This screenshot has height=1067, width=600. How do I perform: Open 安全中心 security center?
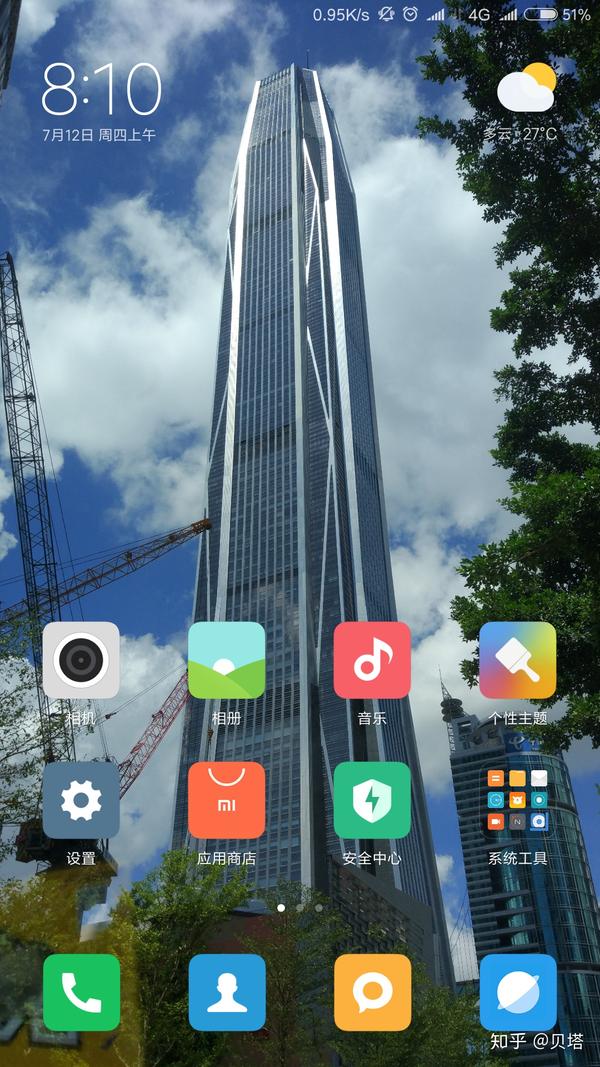(372, 800)
